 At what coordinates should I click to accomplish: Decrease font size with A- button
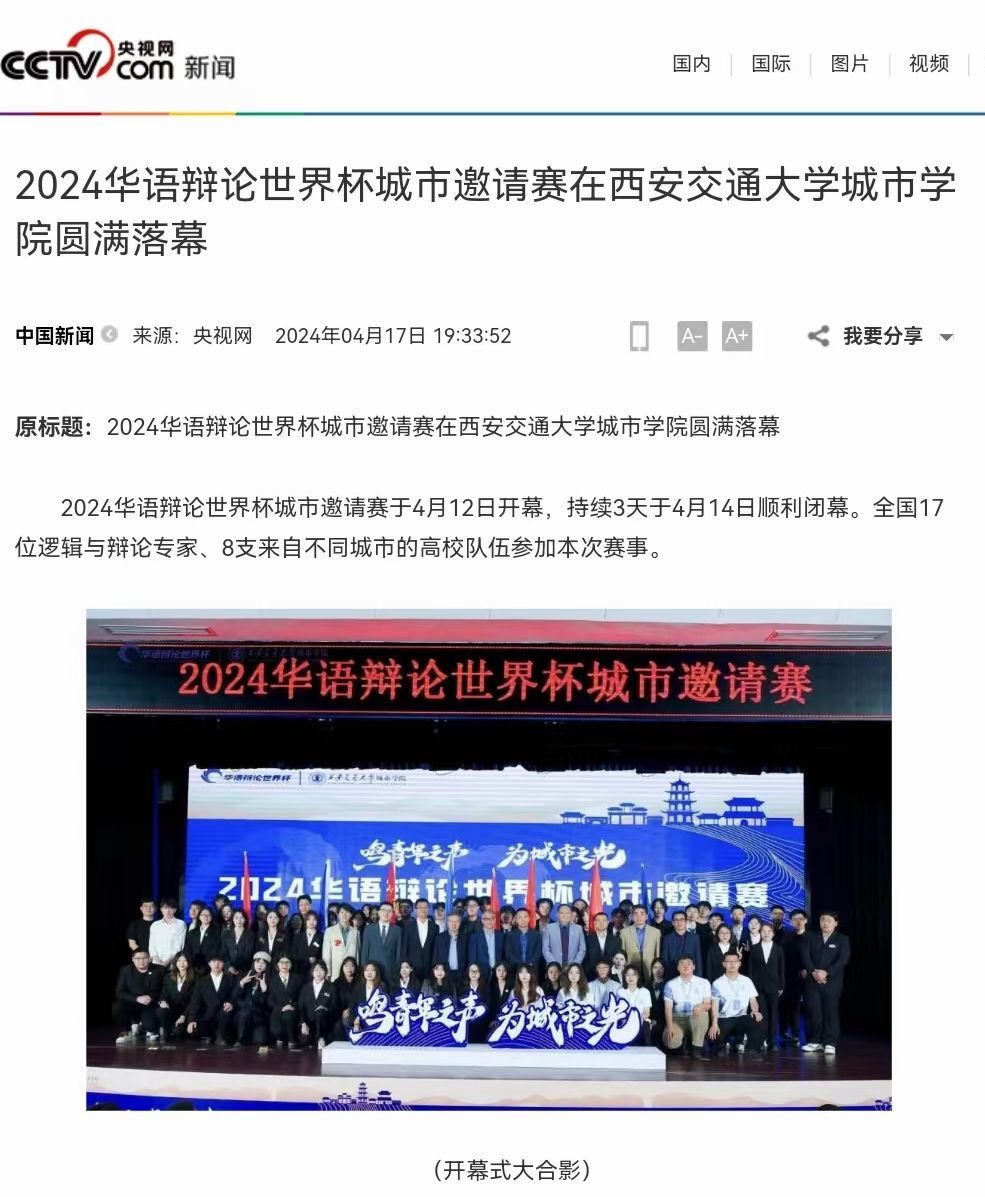(x=691, y=336)
